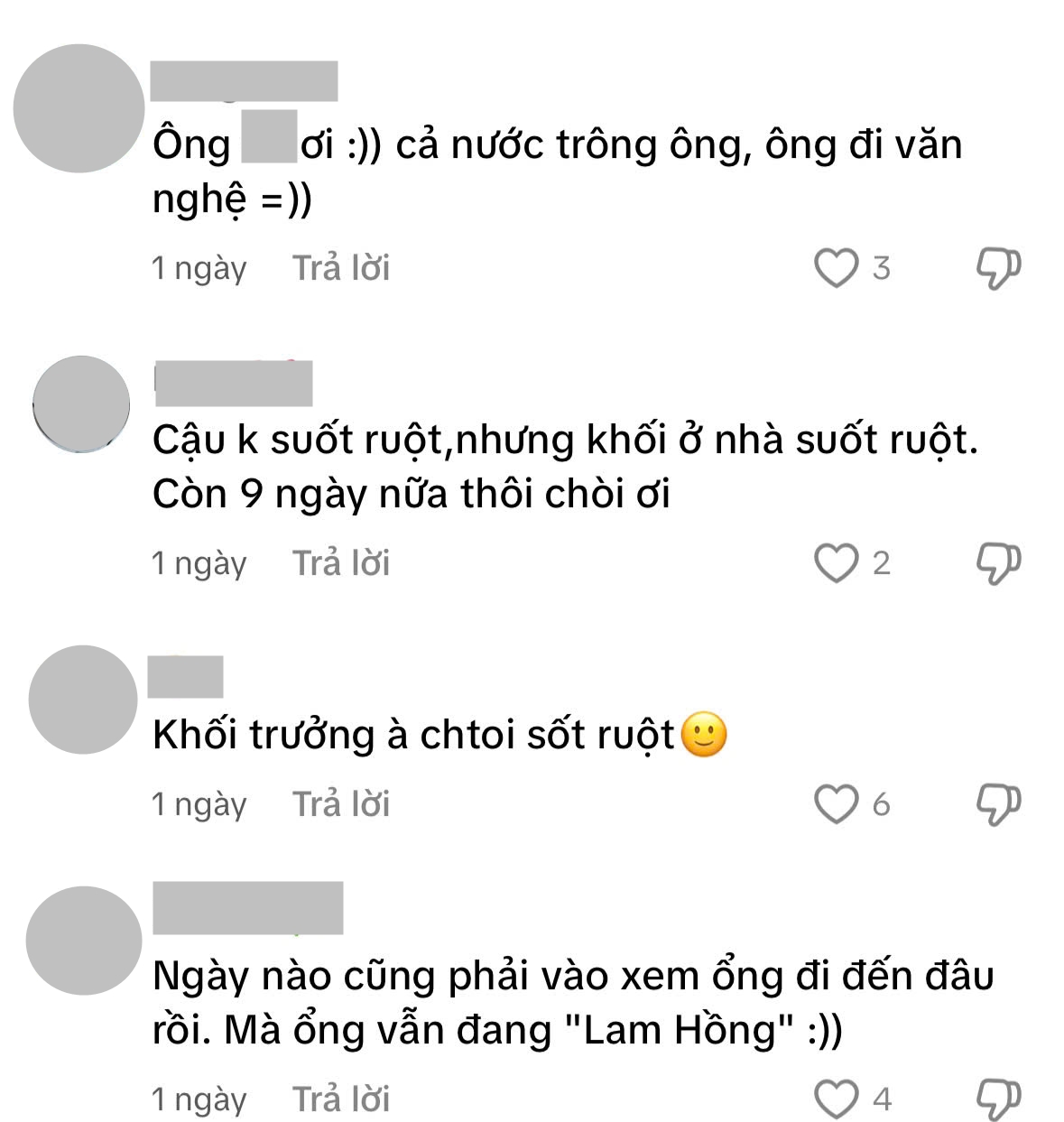Dislike the comment mentioning "Lam Hồng"
The width and height of the screenshot is (1064, 1122).
[x=998, y=1099]
